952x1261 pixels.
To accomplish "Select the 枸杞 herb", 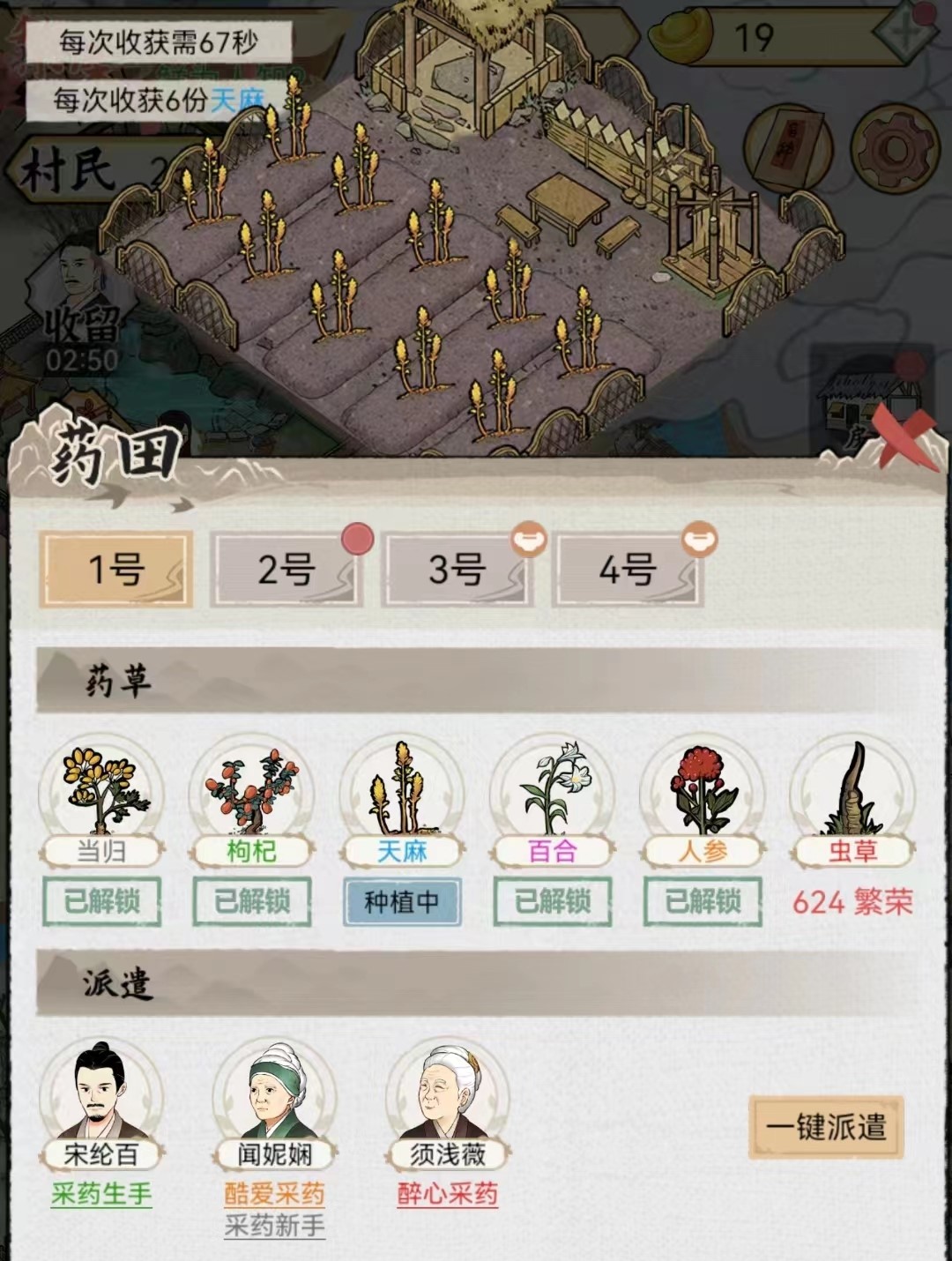I will [251, 791].
